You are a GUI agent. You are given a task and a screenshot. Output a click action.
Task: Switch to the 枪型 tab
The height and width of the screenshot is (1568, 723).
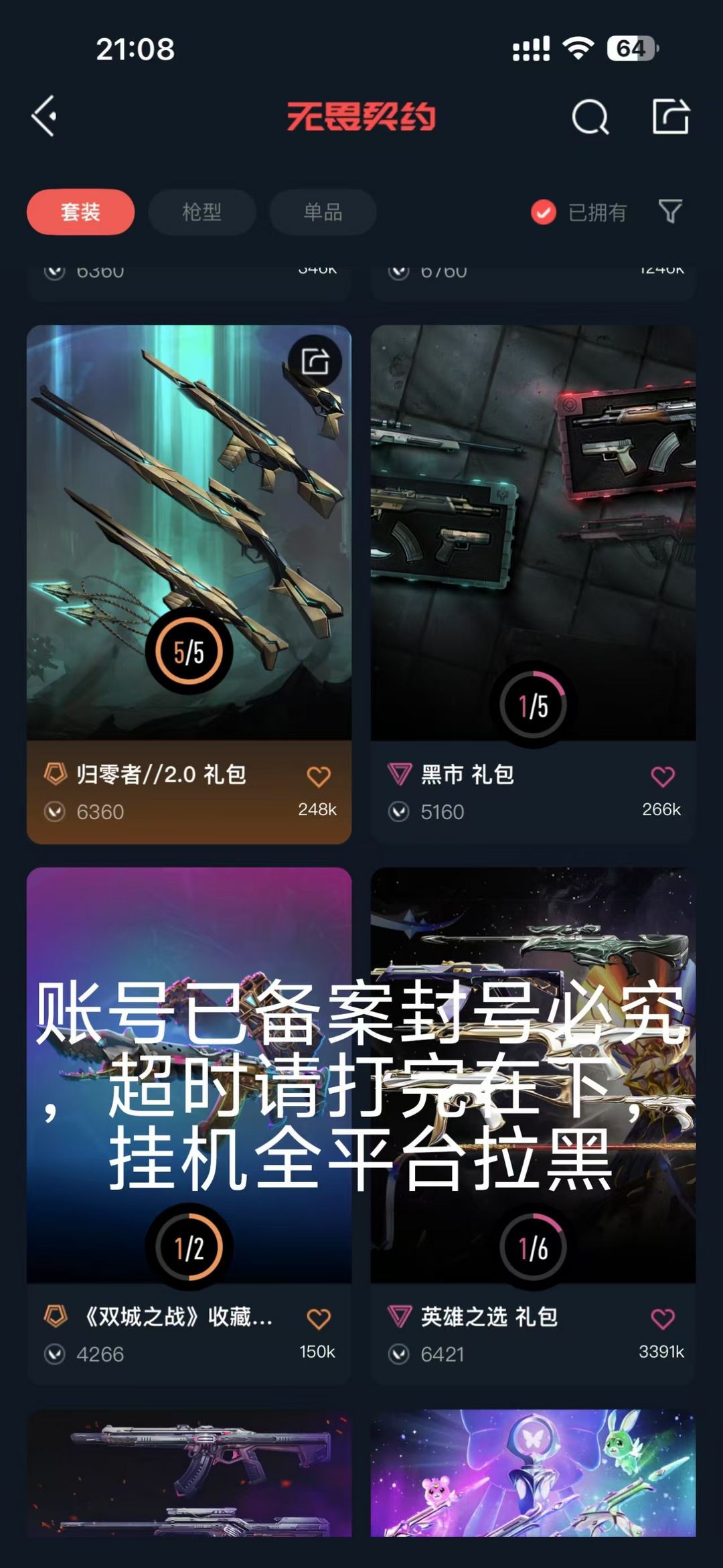[x=202, y=212]
